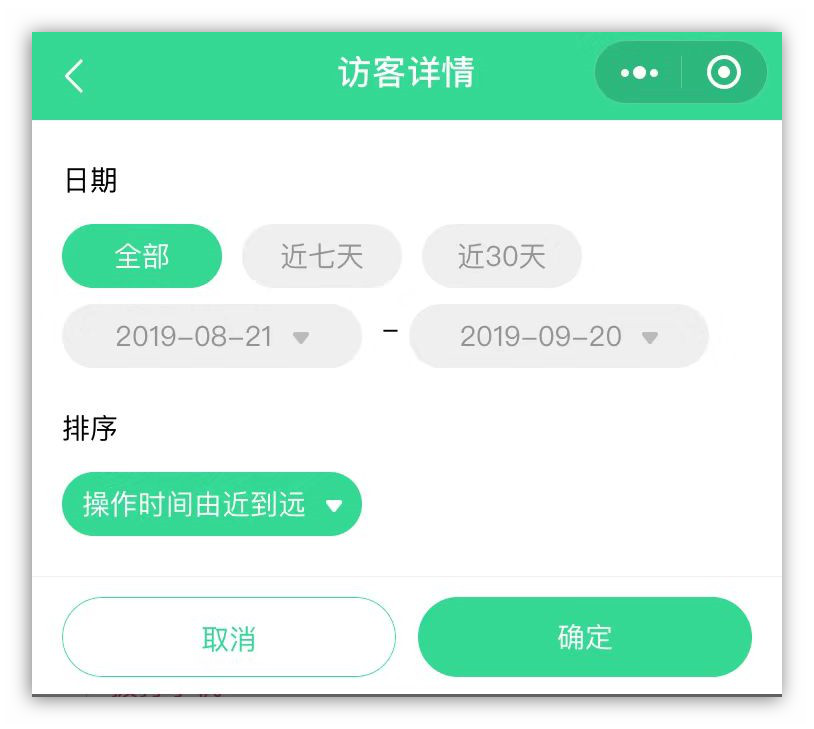Close the mini program with the circle icon
The image size is (814, 729).
[723, 73]
